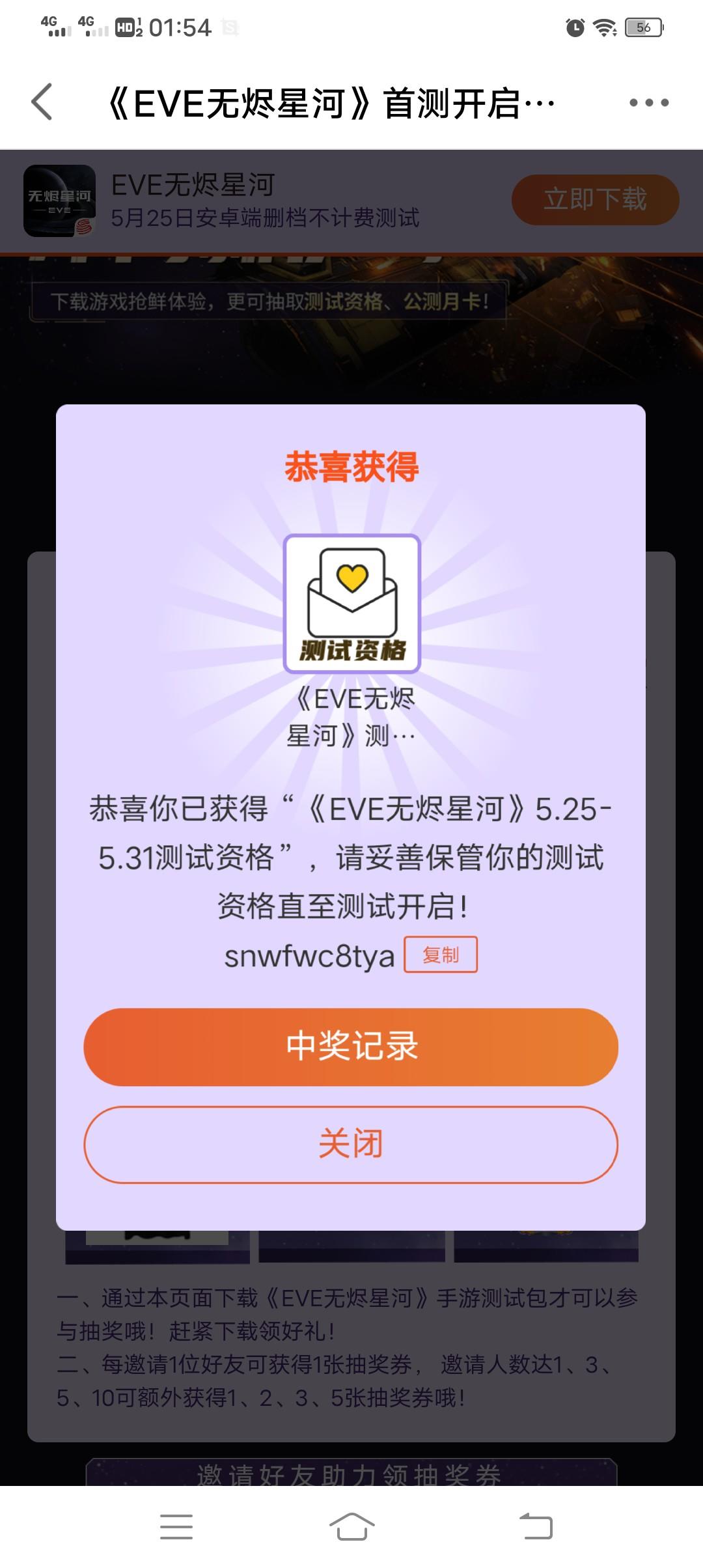Viewport: 703px width, 1568px height.
Task: Select the 测试资格 envelope prize icon
Action: (351, 602)
